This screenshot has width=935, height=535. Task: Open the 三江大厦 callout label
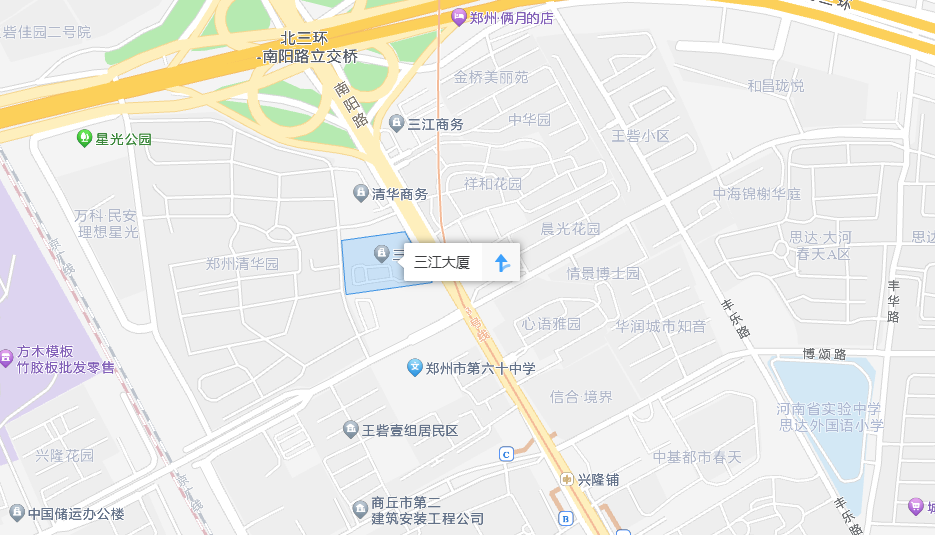(442, 263)
